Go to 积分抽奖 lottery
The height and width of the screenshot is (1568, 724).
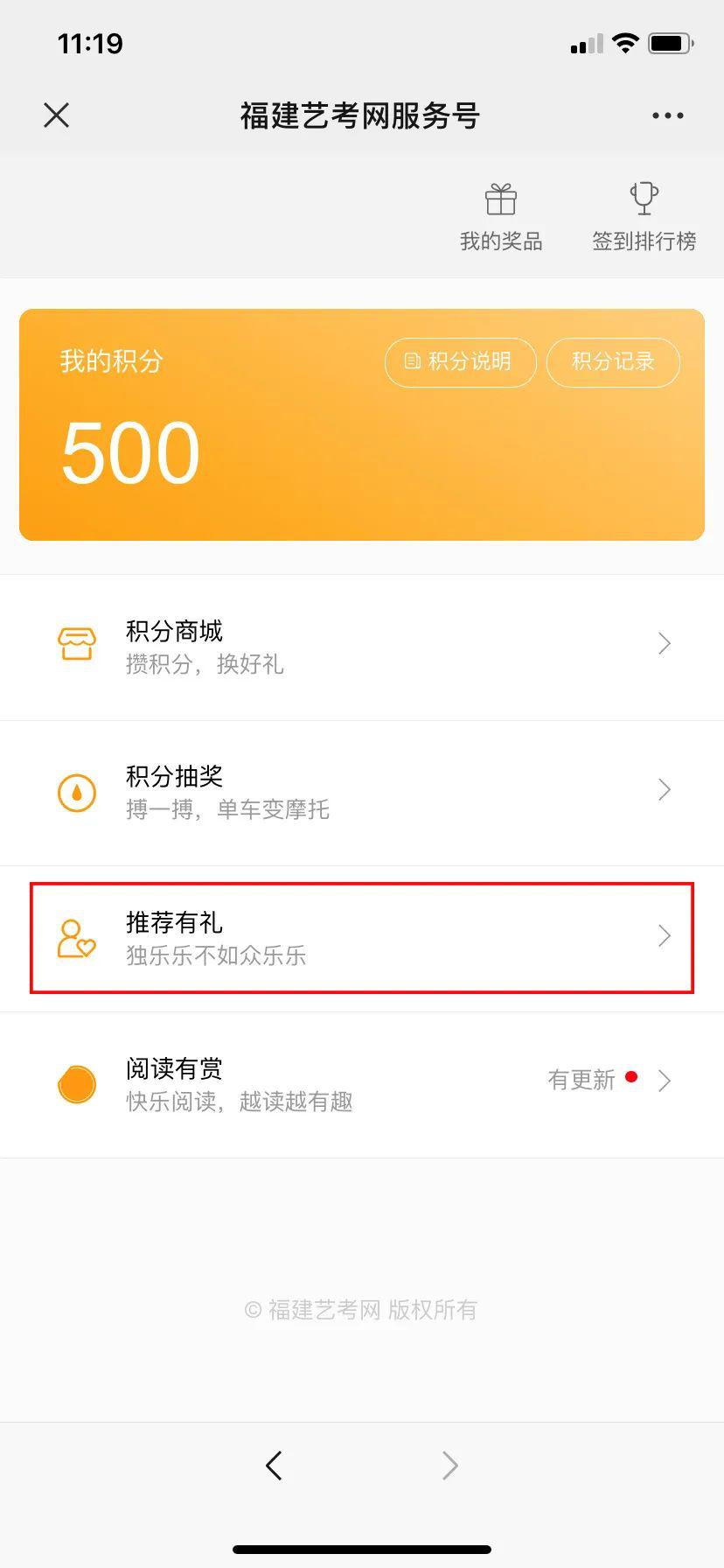tap(362, 792)
